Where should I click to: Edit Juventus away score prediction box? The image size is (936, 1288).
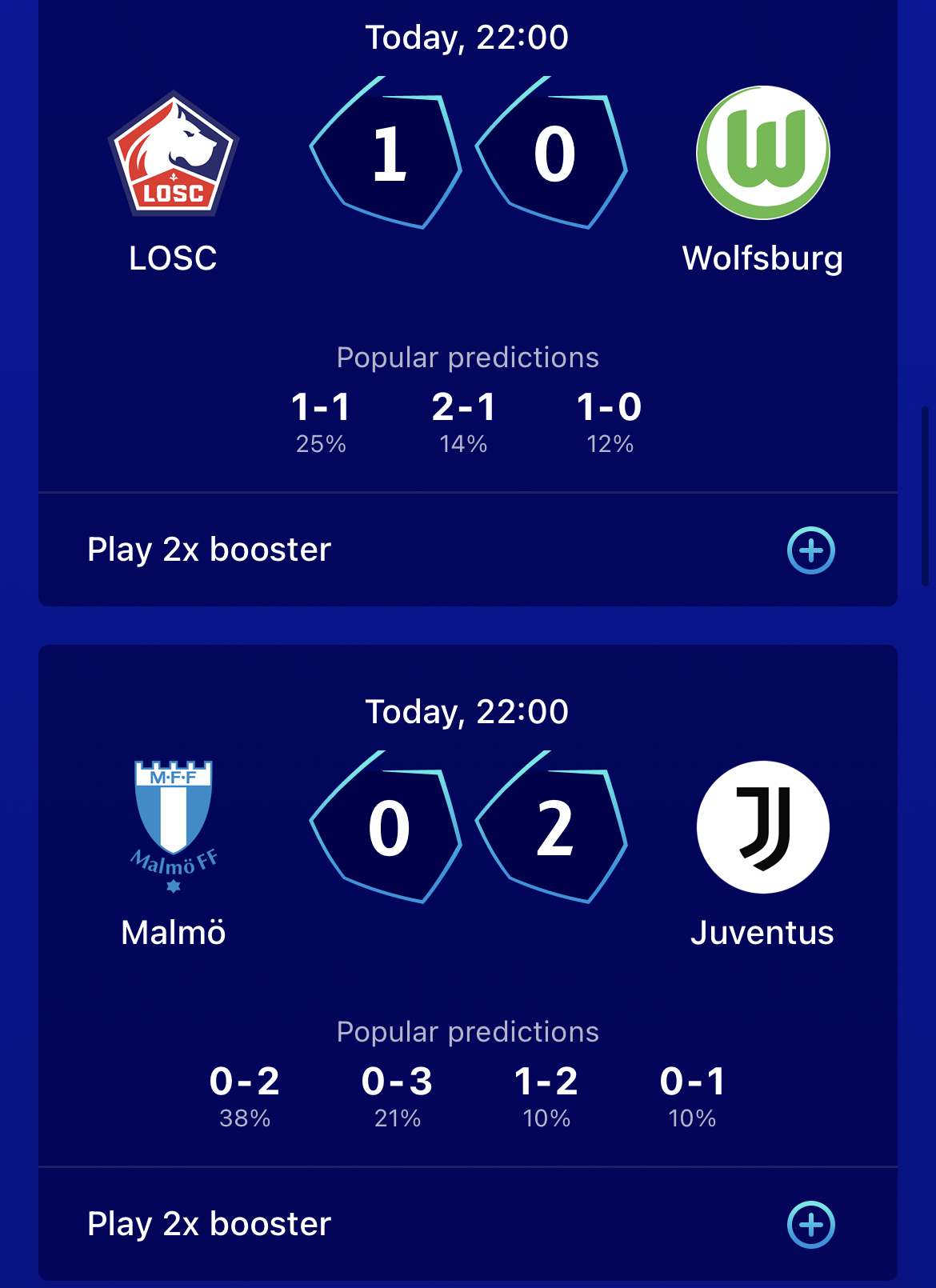554,828
